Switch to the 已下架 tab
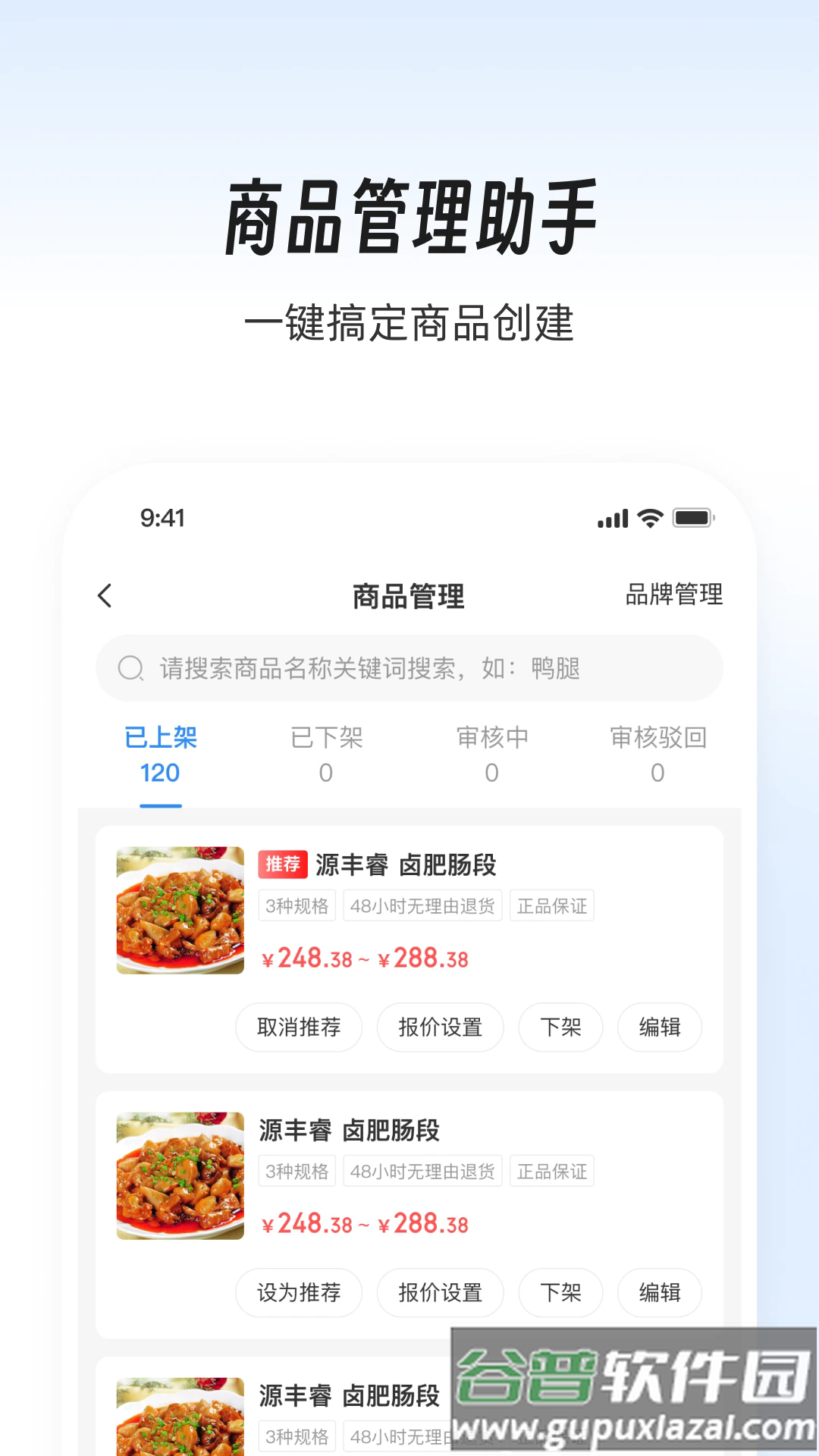Image resolution: width=819 pixels, height=1456 pixels. (x=325, y=755)
